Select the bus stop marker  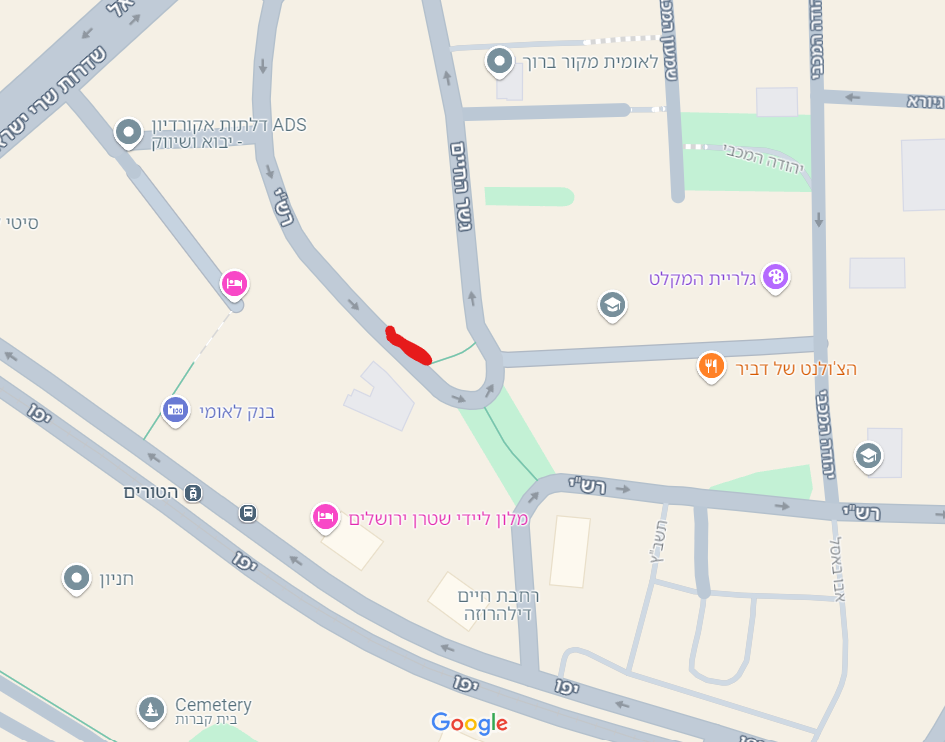(x=248, y=513)
